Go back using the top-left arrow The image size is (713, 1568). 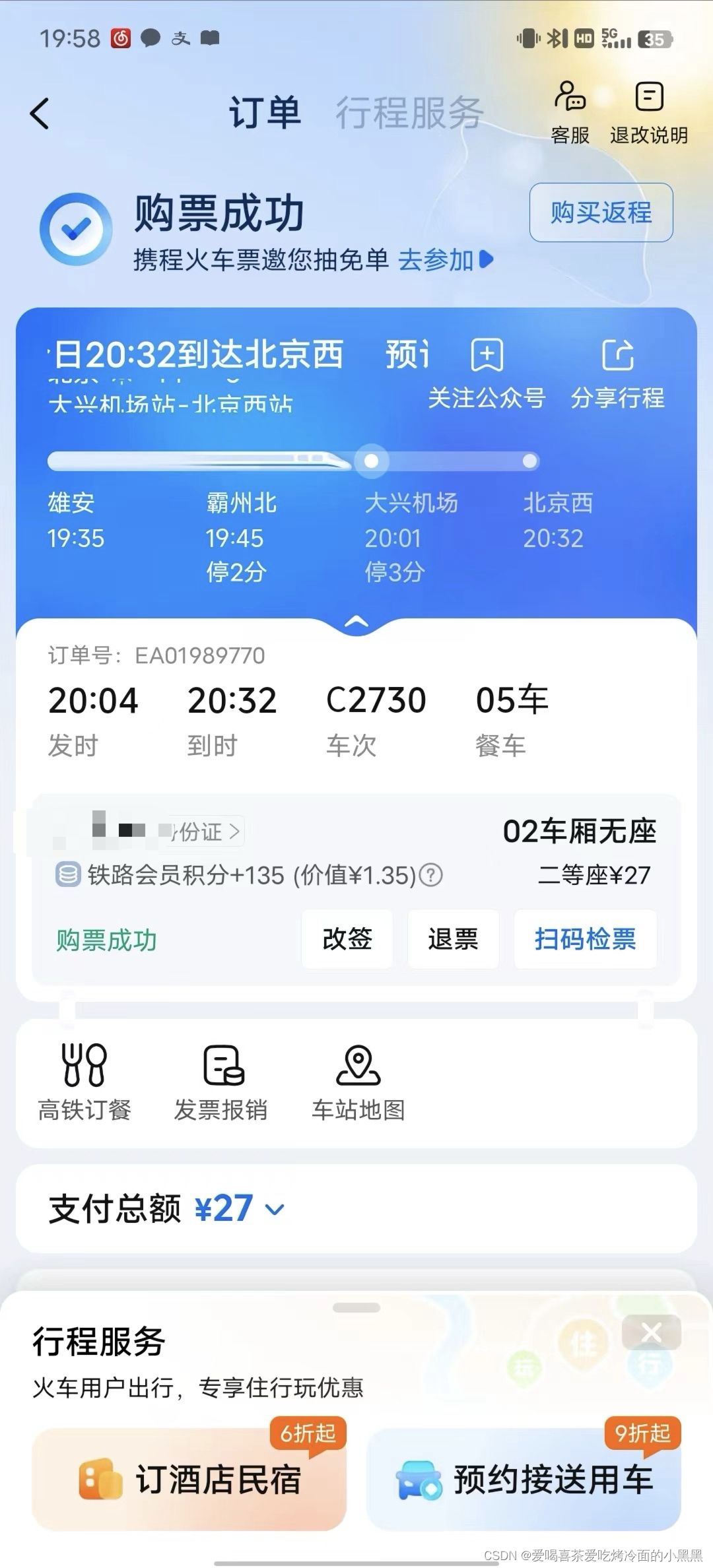(x=40, y=114)
